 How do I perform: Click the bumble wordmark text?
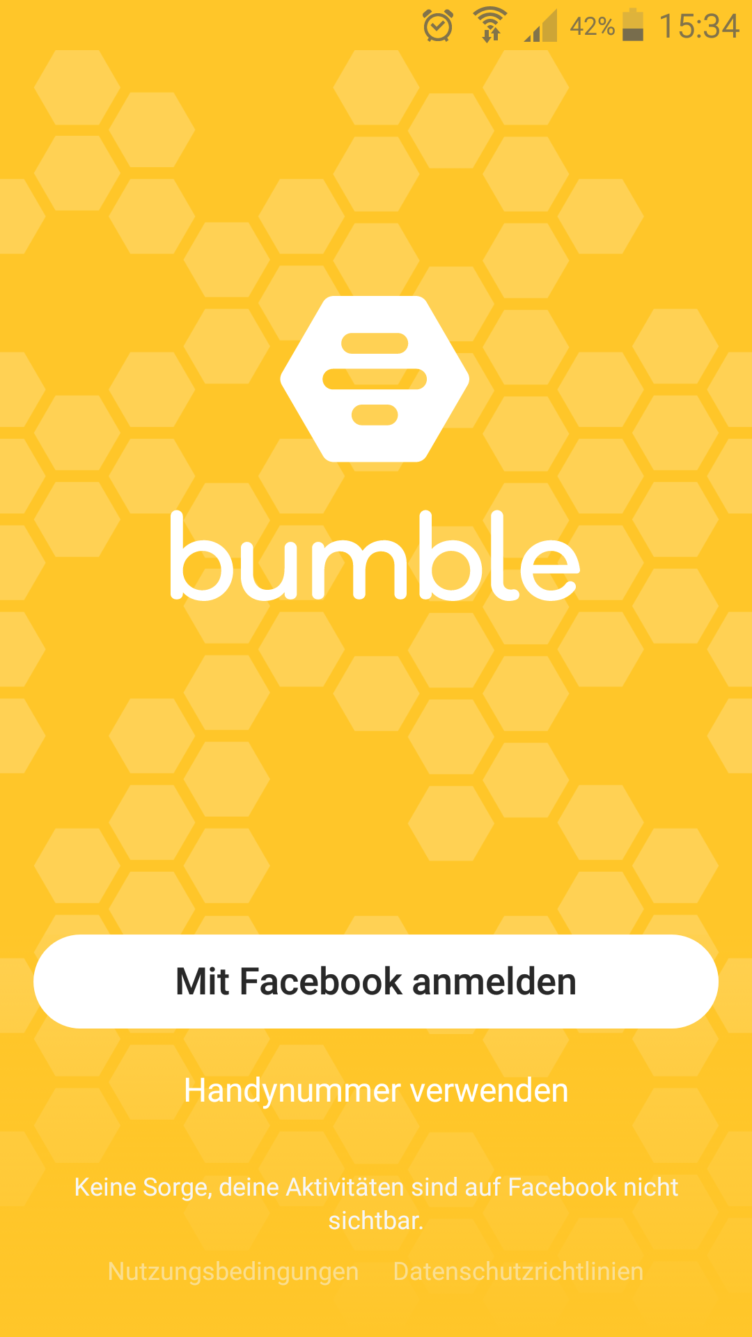(375, 558)
